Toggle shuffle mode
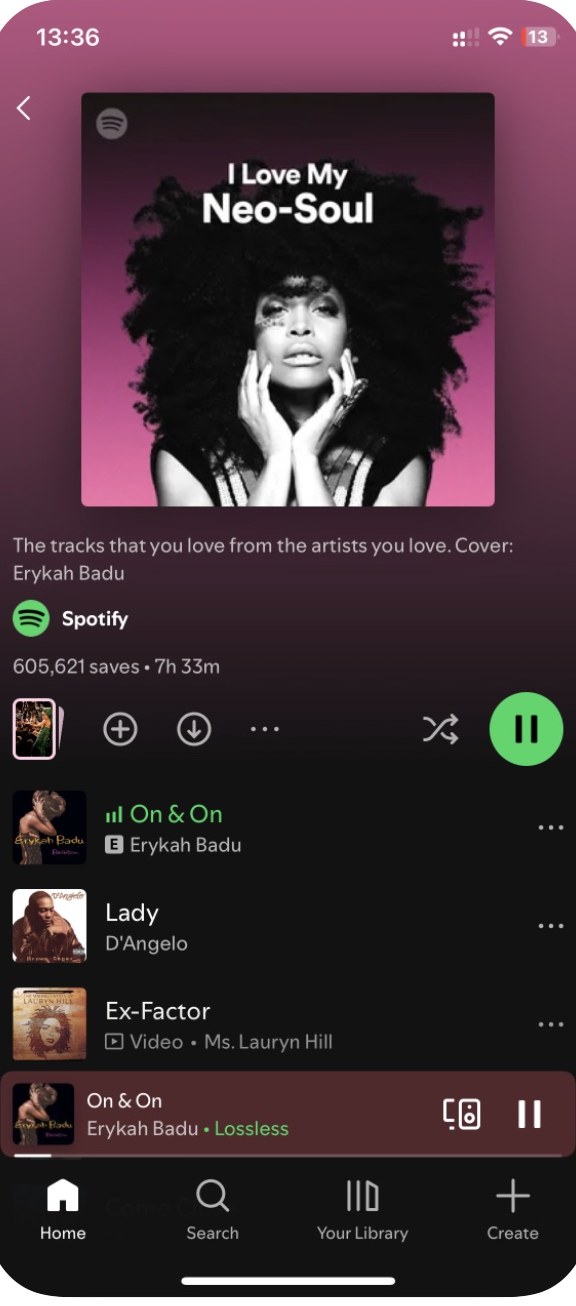The height and width of the screenshot is (1306, 576). click(440, 730)
